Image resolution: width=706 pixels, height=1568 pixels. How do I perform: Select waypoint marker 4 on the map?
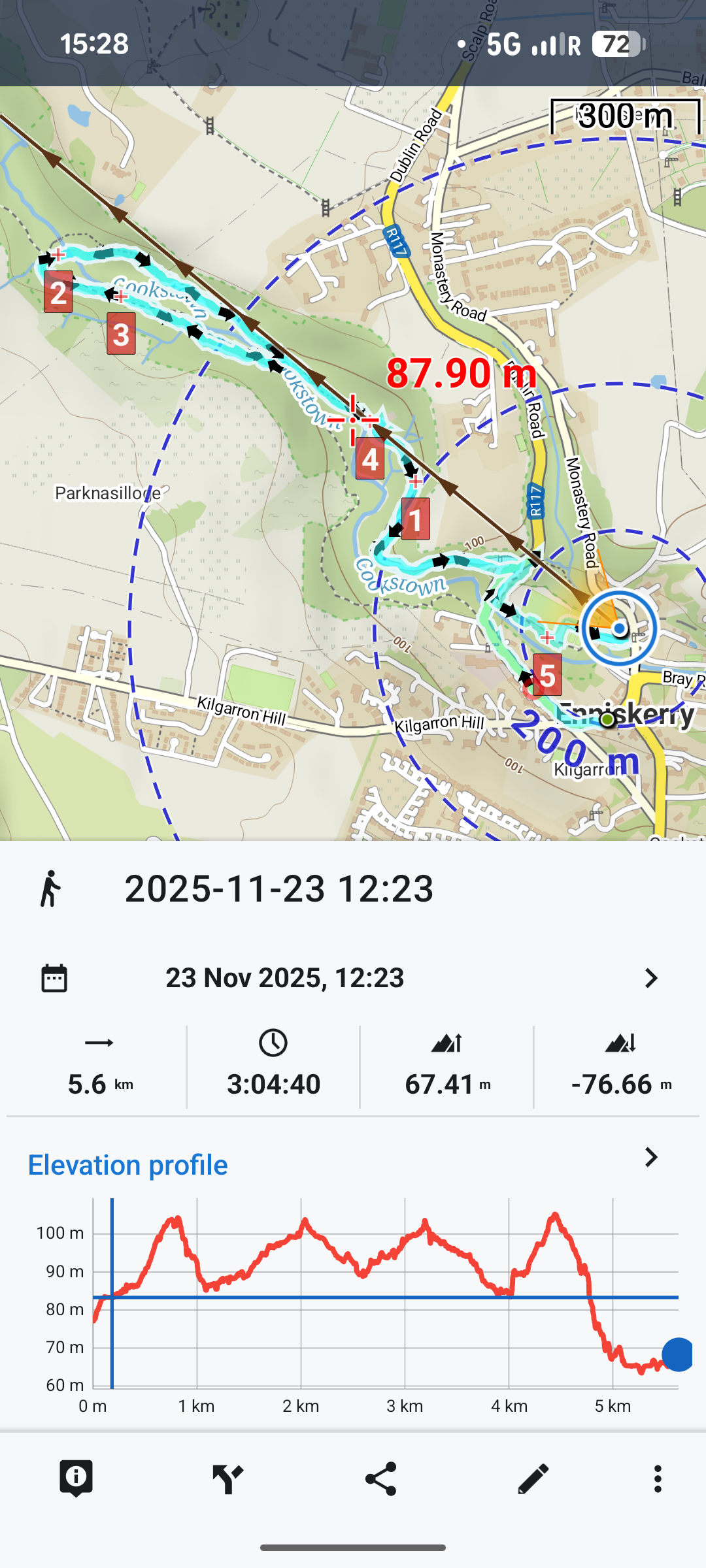(x=370, y=459)
